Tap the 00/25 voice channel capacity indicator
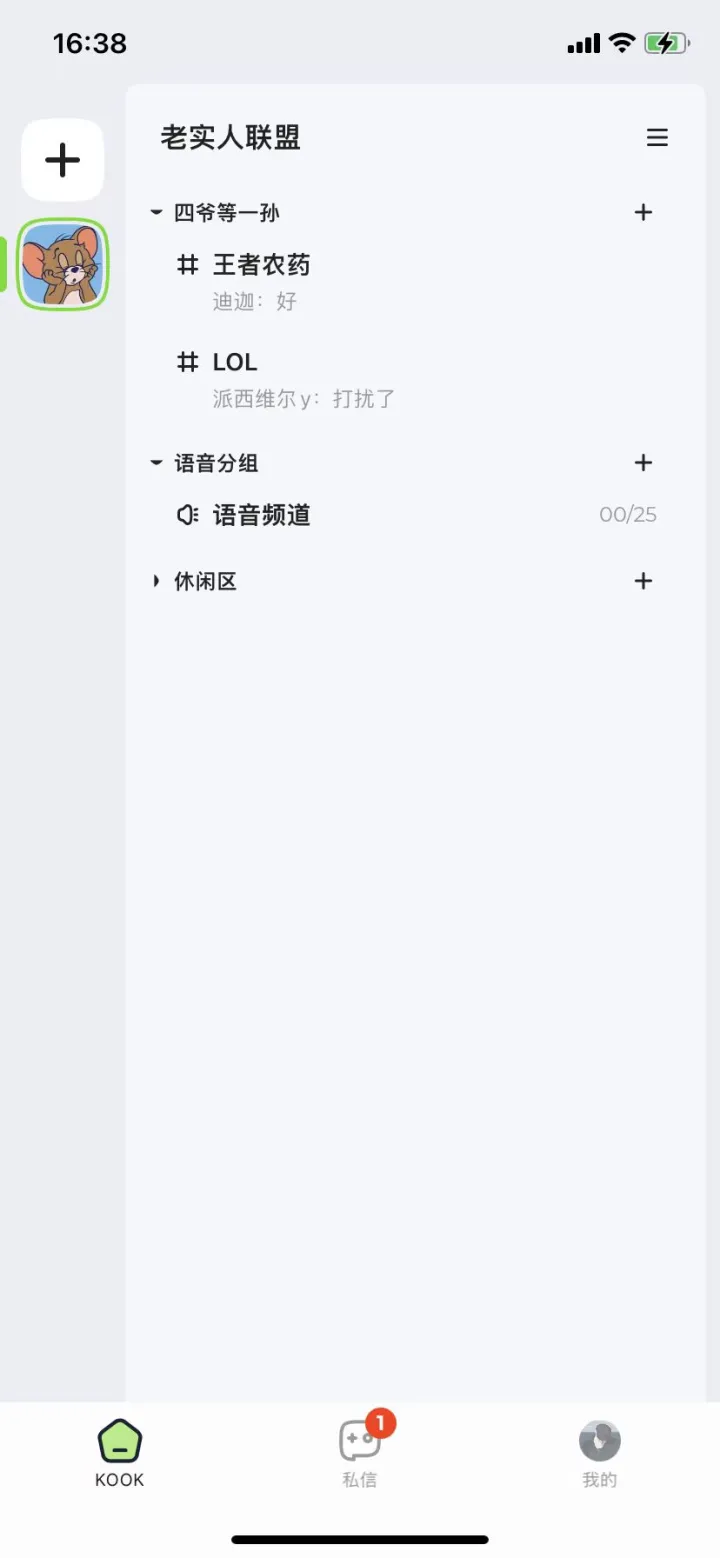Screen dimensions: 720x1558 (628, 514)
